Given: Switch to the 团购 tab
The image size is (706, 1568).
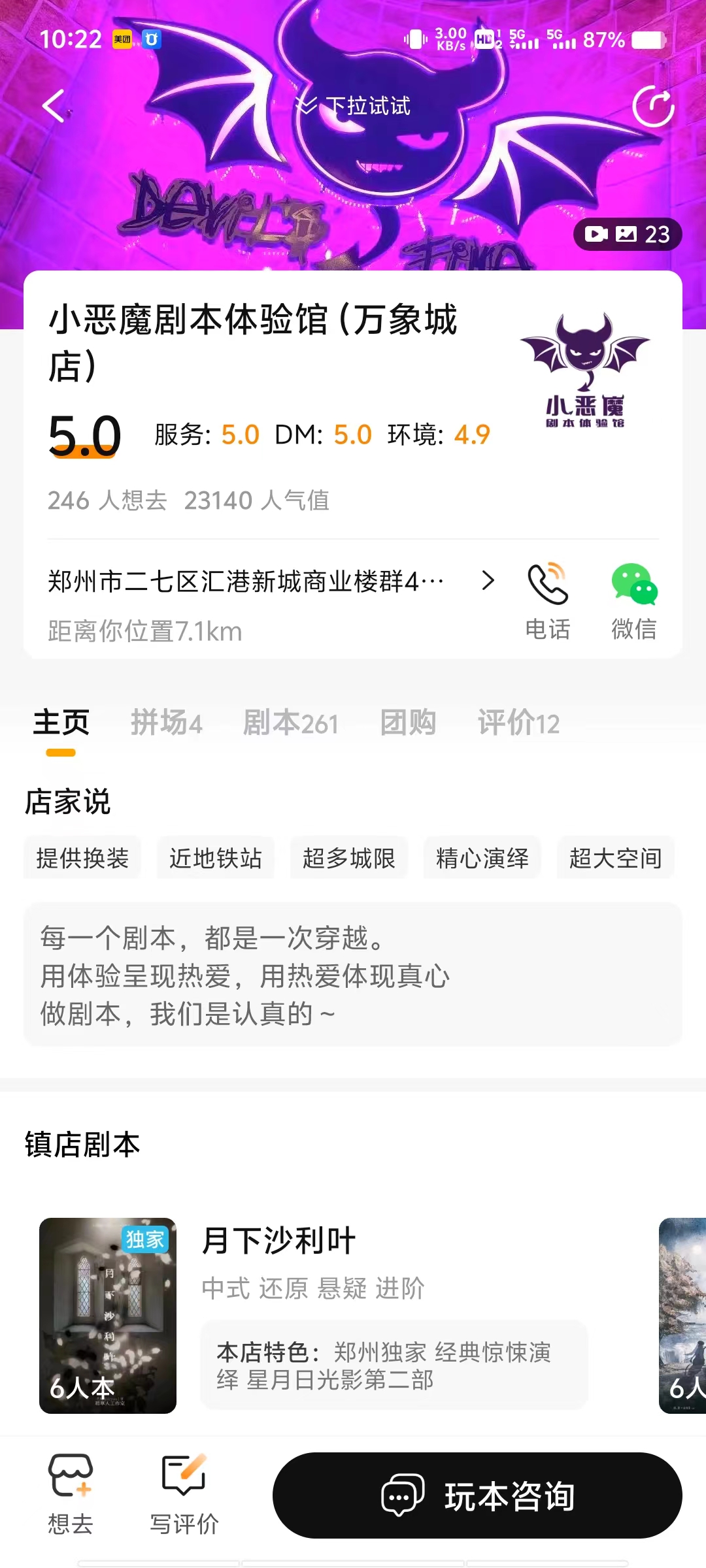Looking at the screenshot, I should (x=408, y=723).
